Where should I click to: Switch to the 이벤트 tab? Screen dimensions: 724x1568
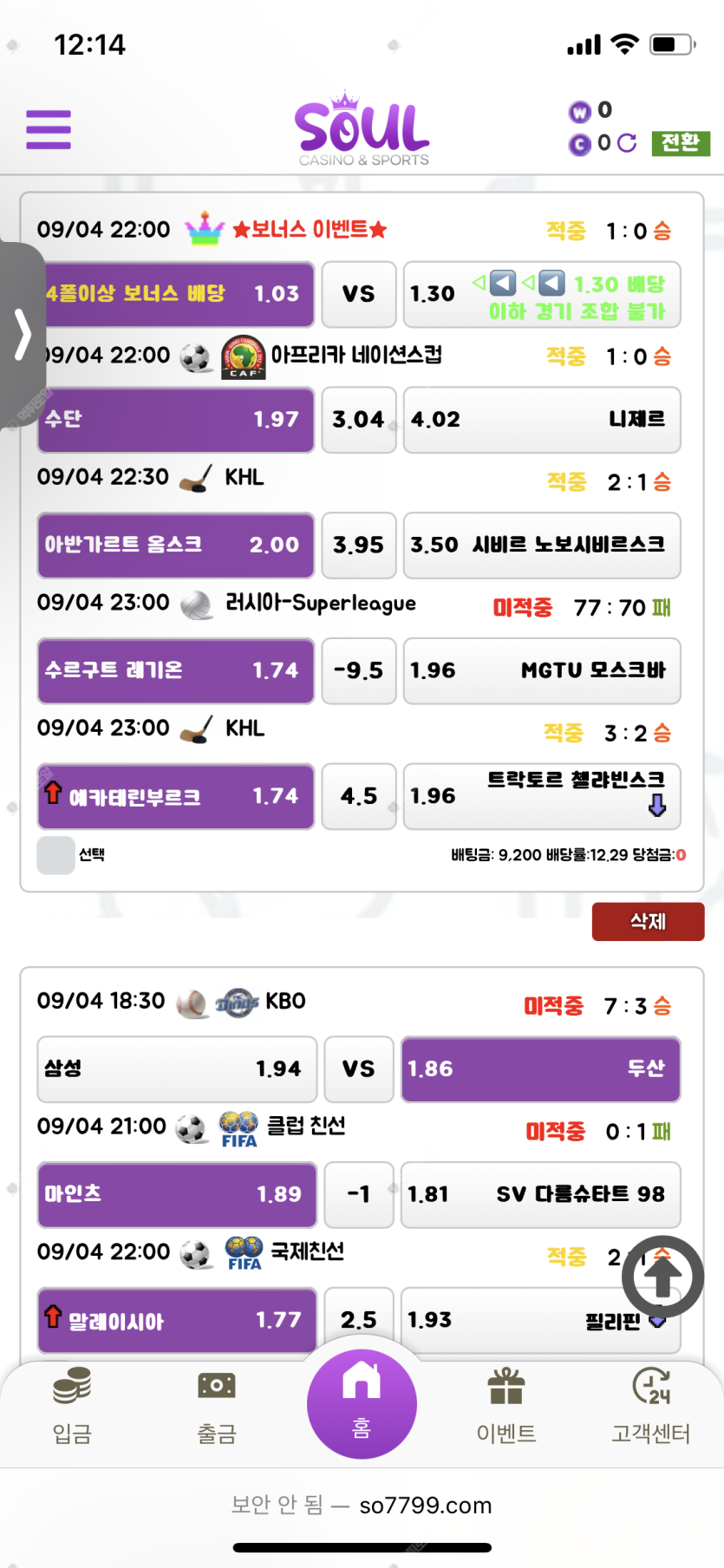pos(506,1407)
